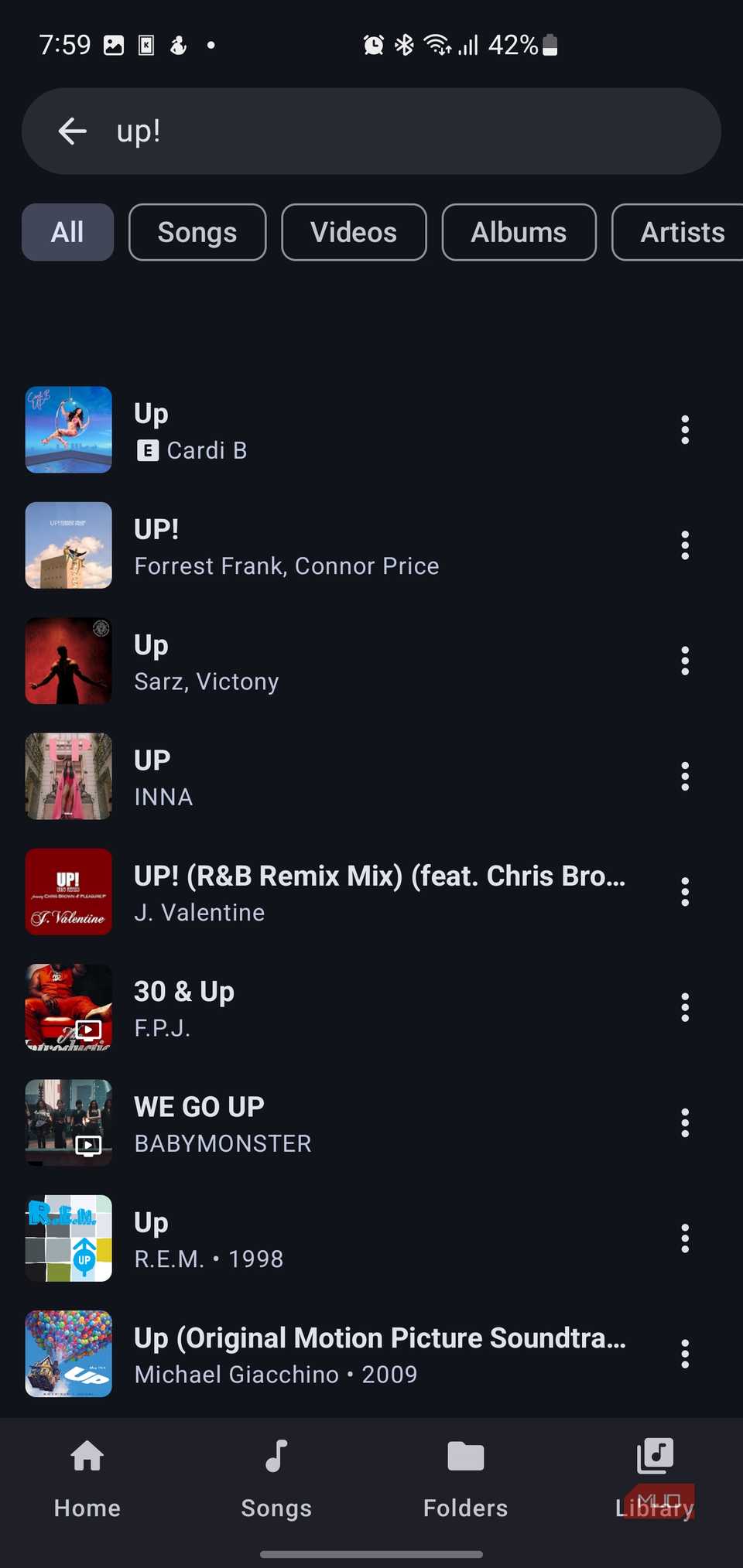Image resolution: width=743 pixels, height=1568 pixels.
Task: Switch to the Songs filter tab
Action: pos(197,232)
